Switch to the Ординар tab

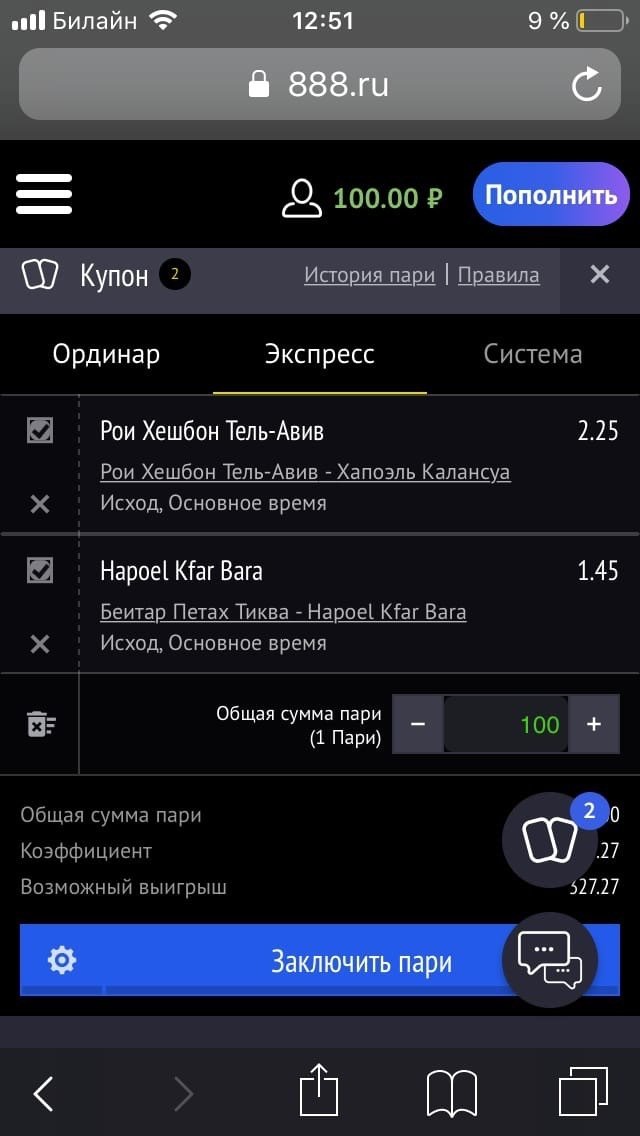coord(106,354)
